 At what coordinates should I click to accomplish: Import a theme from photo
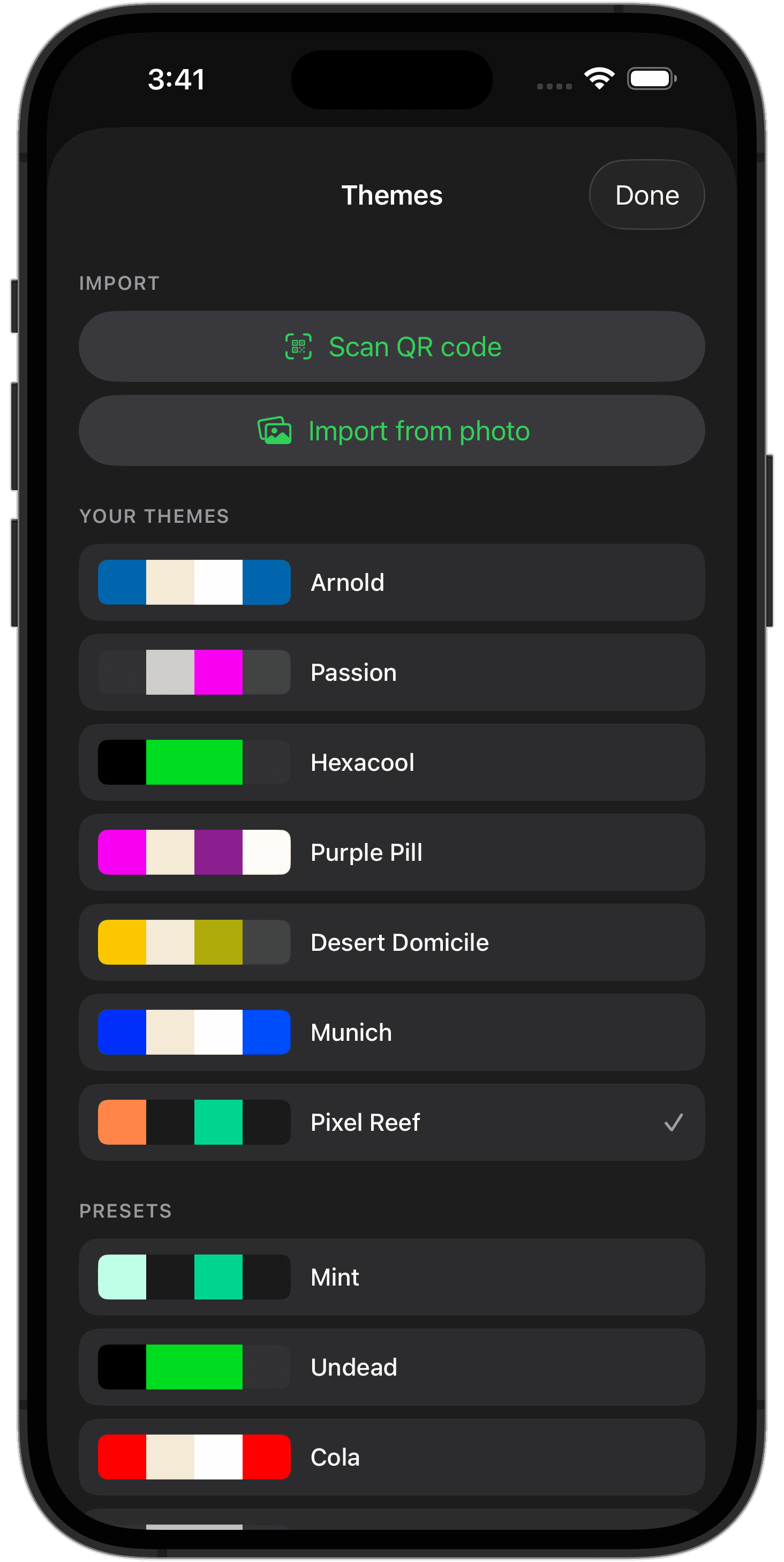click(391, 431)
